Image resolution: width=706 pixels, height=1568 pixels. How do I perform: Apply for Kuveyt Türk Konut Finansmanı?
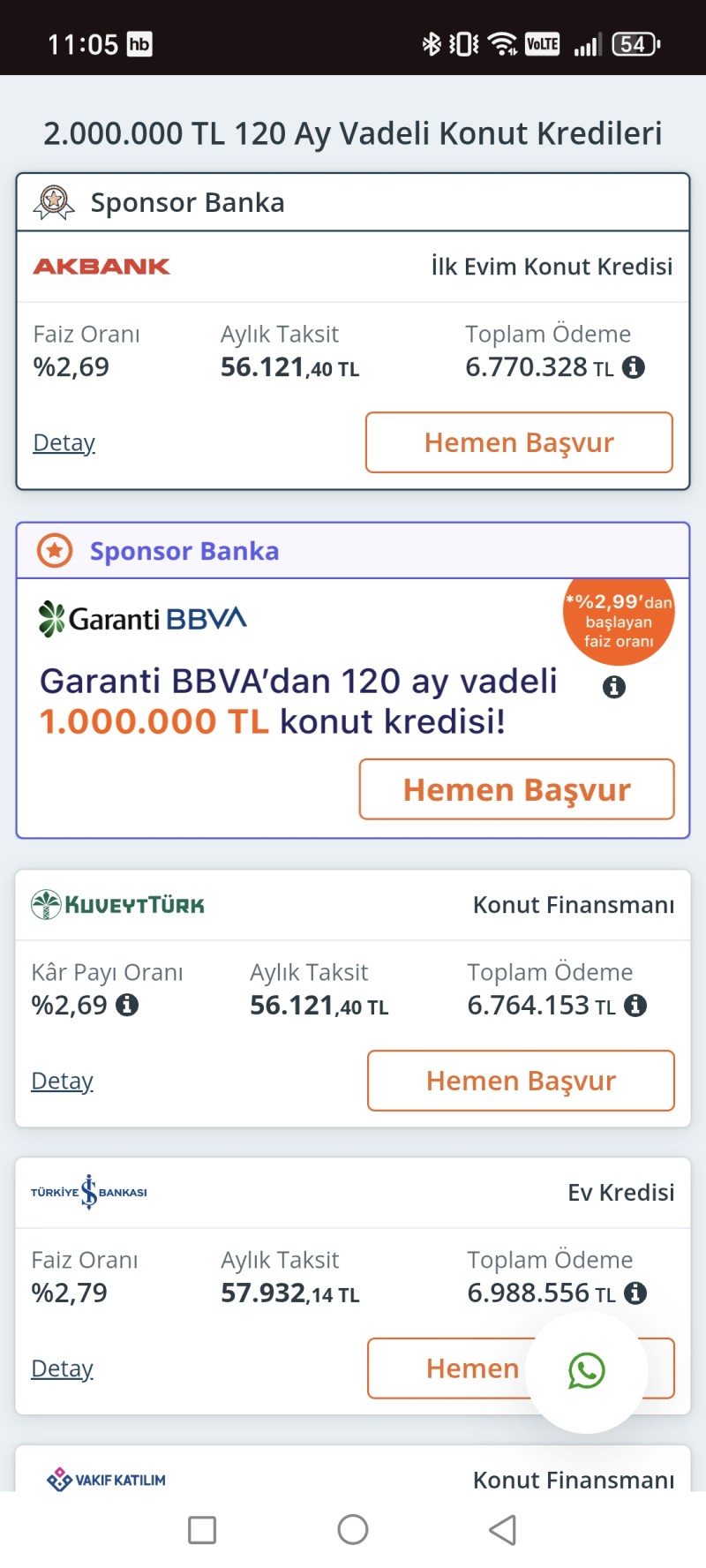(x=521, y=1081)
